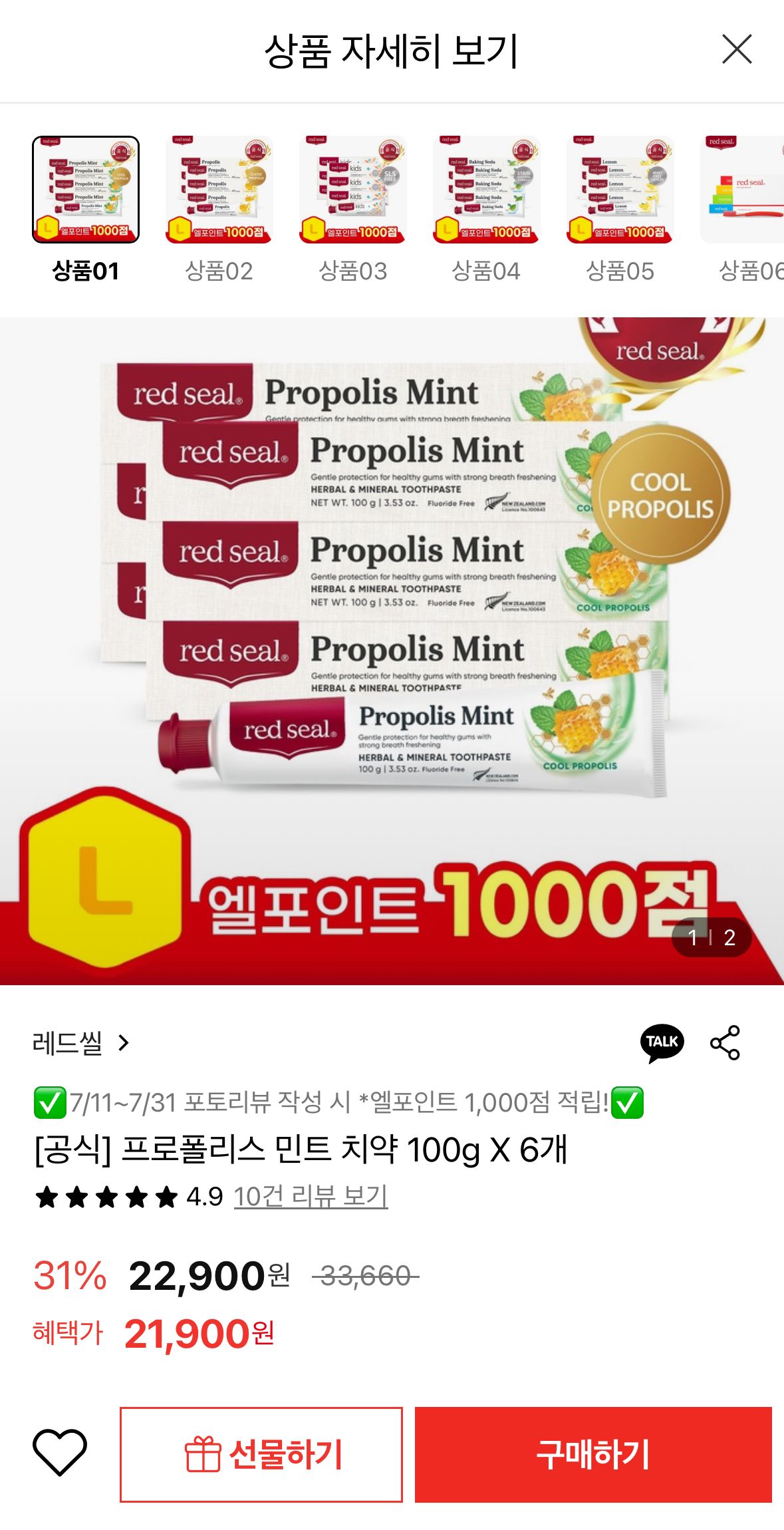Open the TALK chat inquiry icon
Image resolution: width=784 pixels, height=1530 pixels.
[x=662, y=1042]
